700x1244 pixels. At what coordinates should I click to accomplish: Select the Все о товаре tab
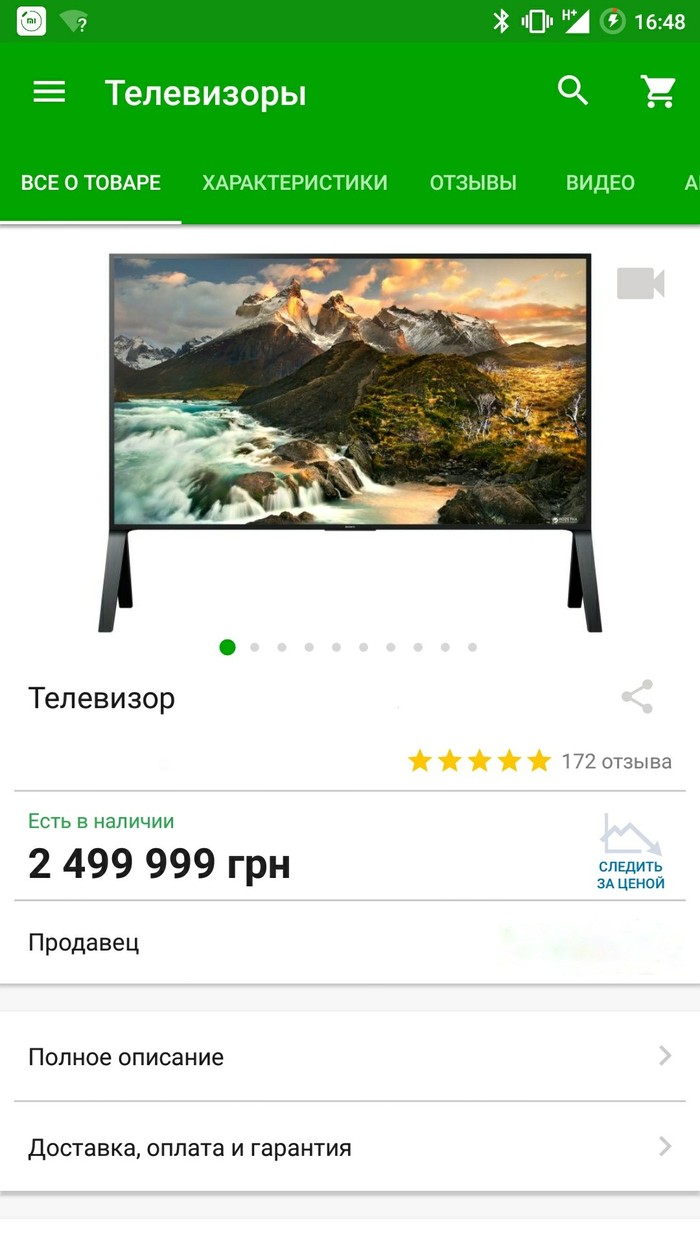tap(91, 183)
